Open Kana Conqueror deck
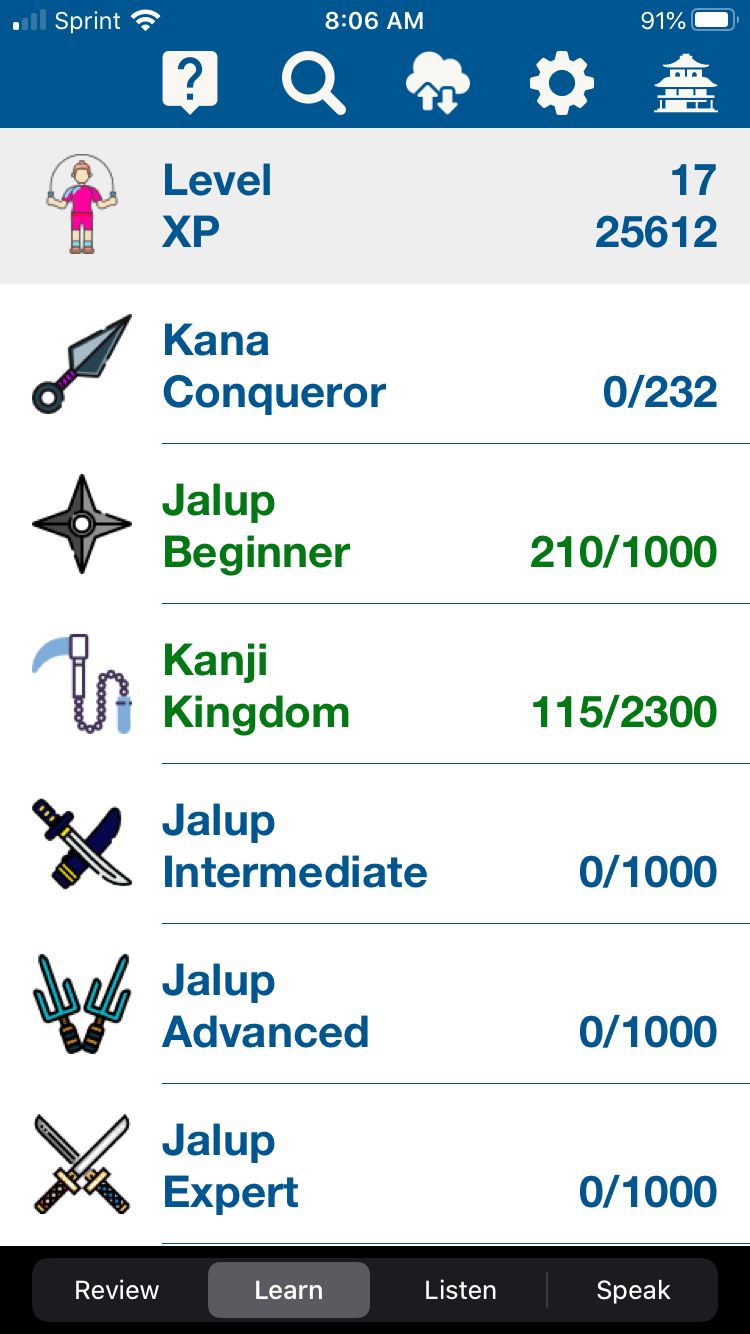Image resolution: width=750 pixels, height=1334 pixels. pyautogui.click(x=375, y=364)
